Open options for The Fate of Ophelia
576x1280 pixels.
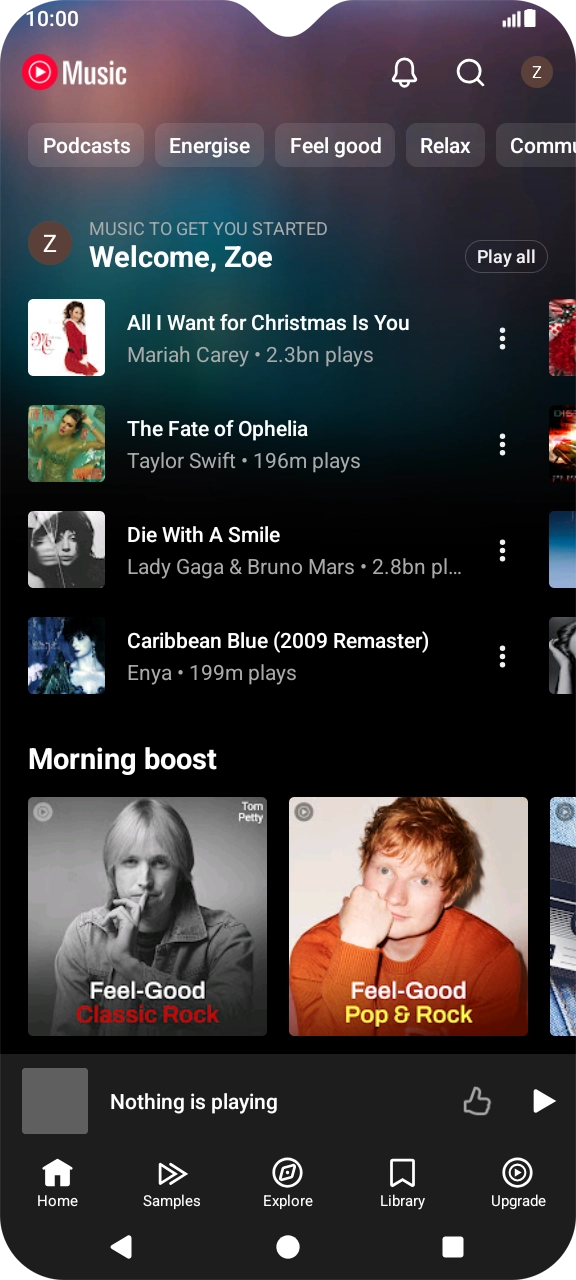502,444
